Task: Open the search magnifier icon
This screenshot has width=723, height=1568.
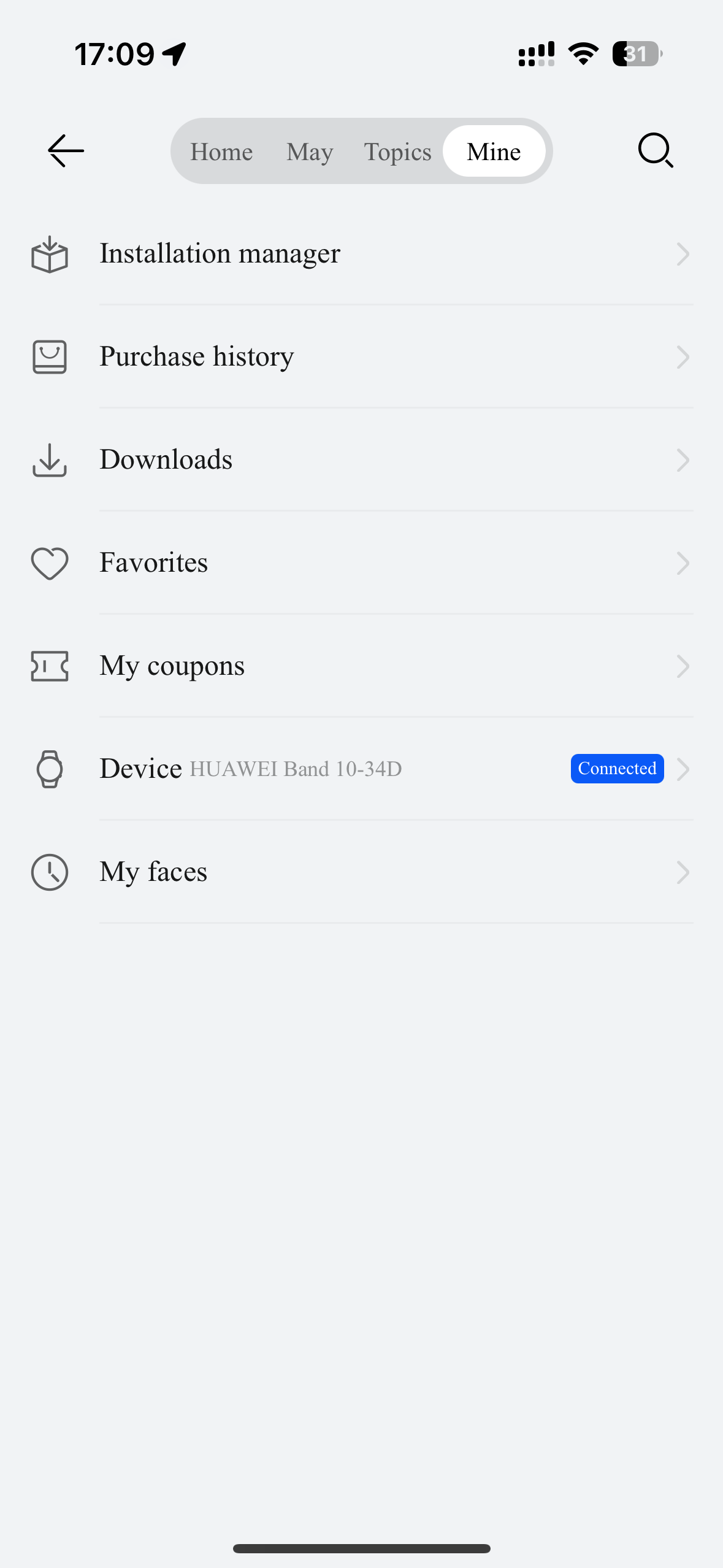Action: [656, 151]
